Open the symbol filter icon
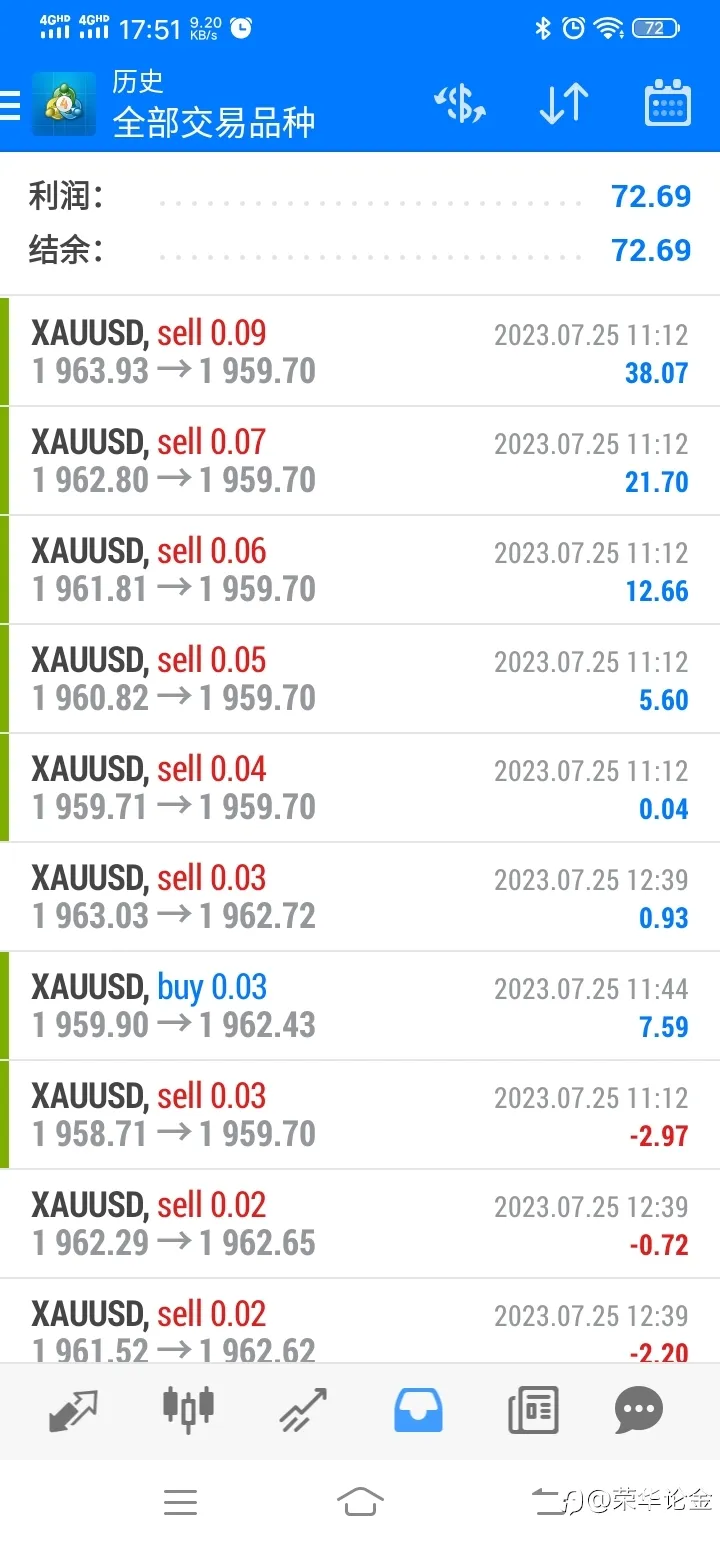The image size is (720, 1544). pos(460,104)
